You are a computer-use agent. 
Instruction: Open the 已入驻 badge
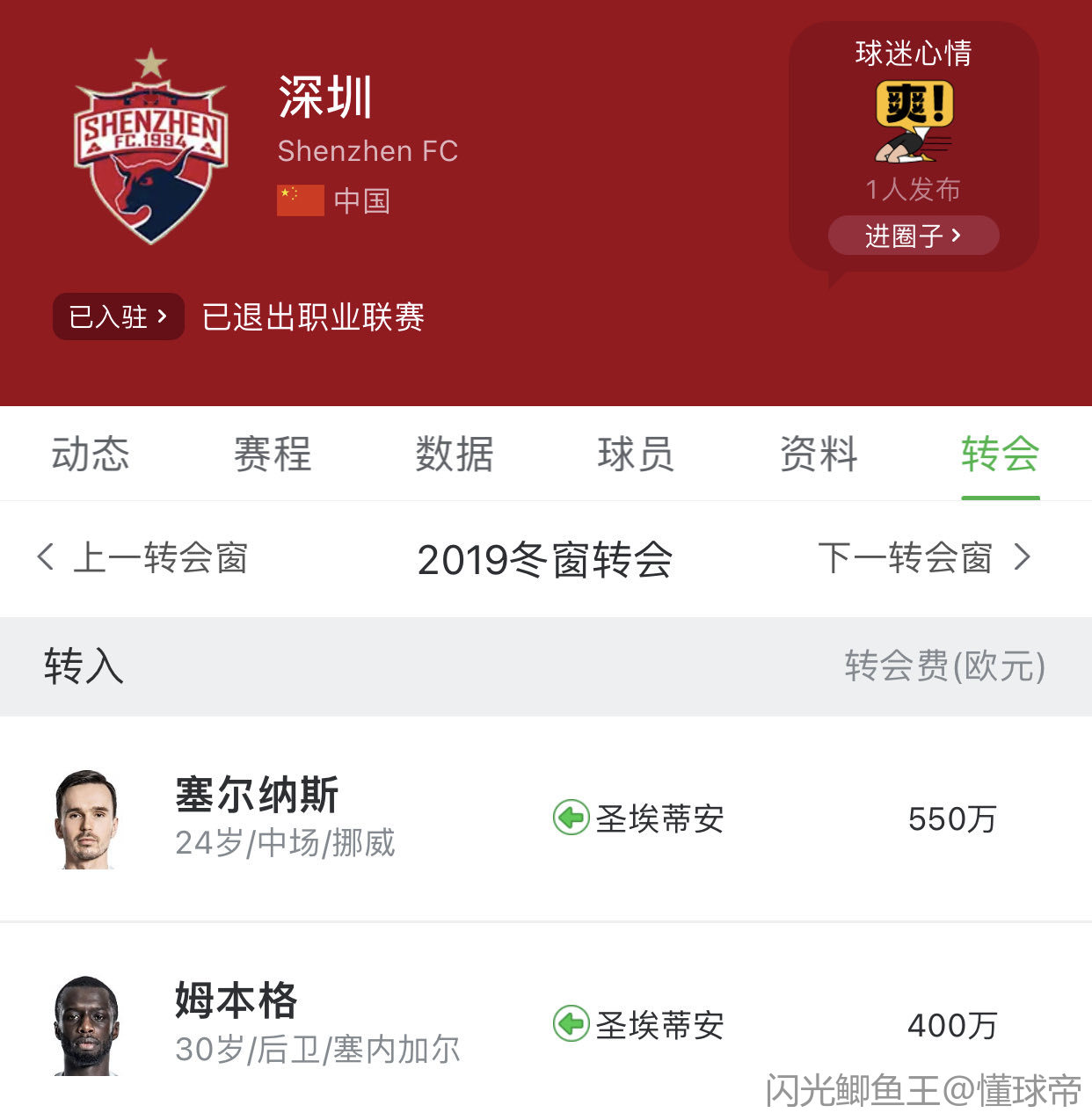[119, 316]
